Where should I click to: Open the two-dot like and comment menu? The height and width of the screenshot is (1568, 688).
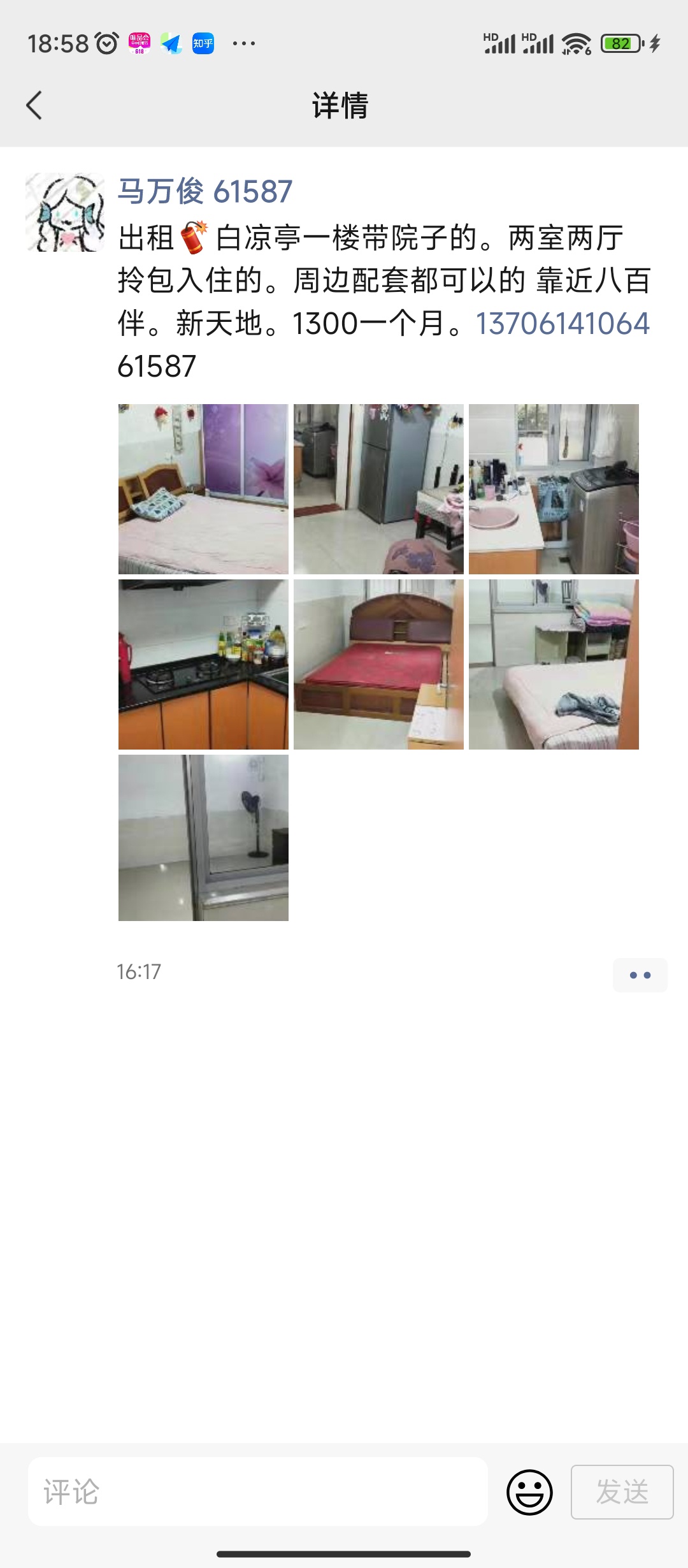click(640, 975)
